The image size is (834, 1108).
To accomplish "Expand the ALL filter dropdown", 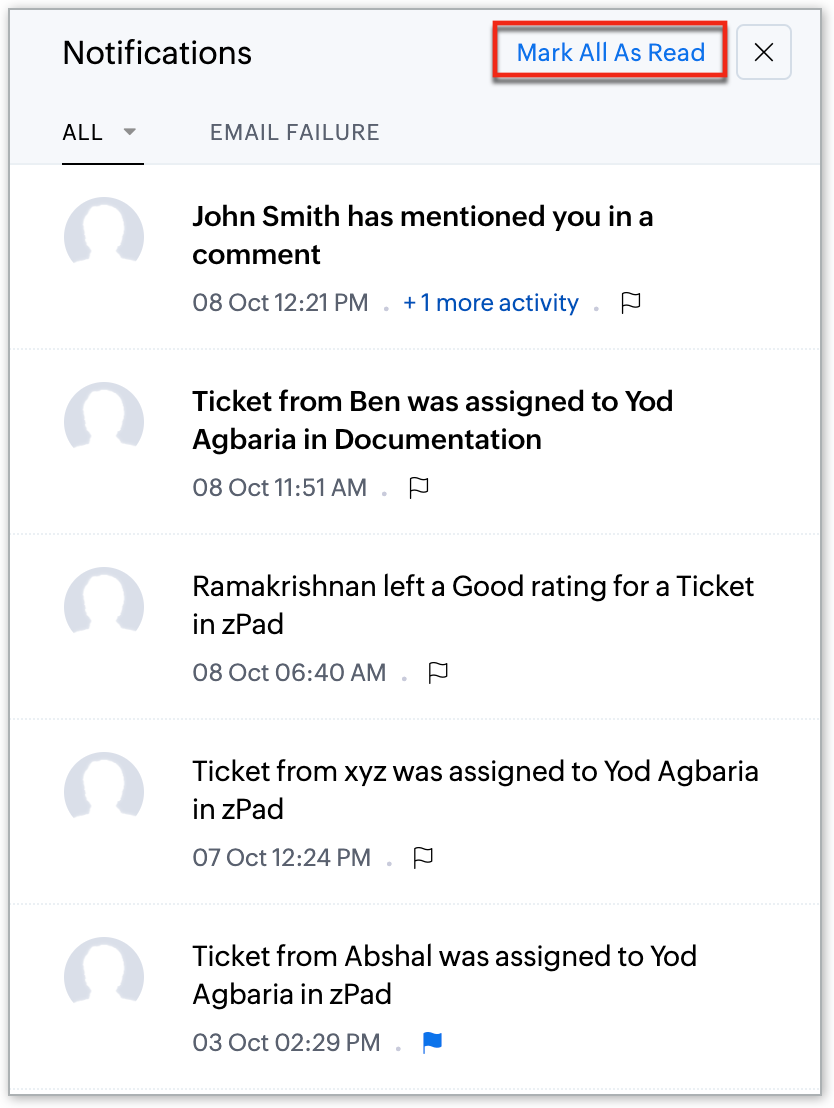I will pyautogui.click(x=129, y=132).
